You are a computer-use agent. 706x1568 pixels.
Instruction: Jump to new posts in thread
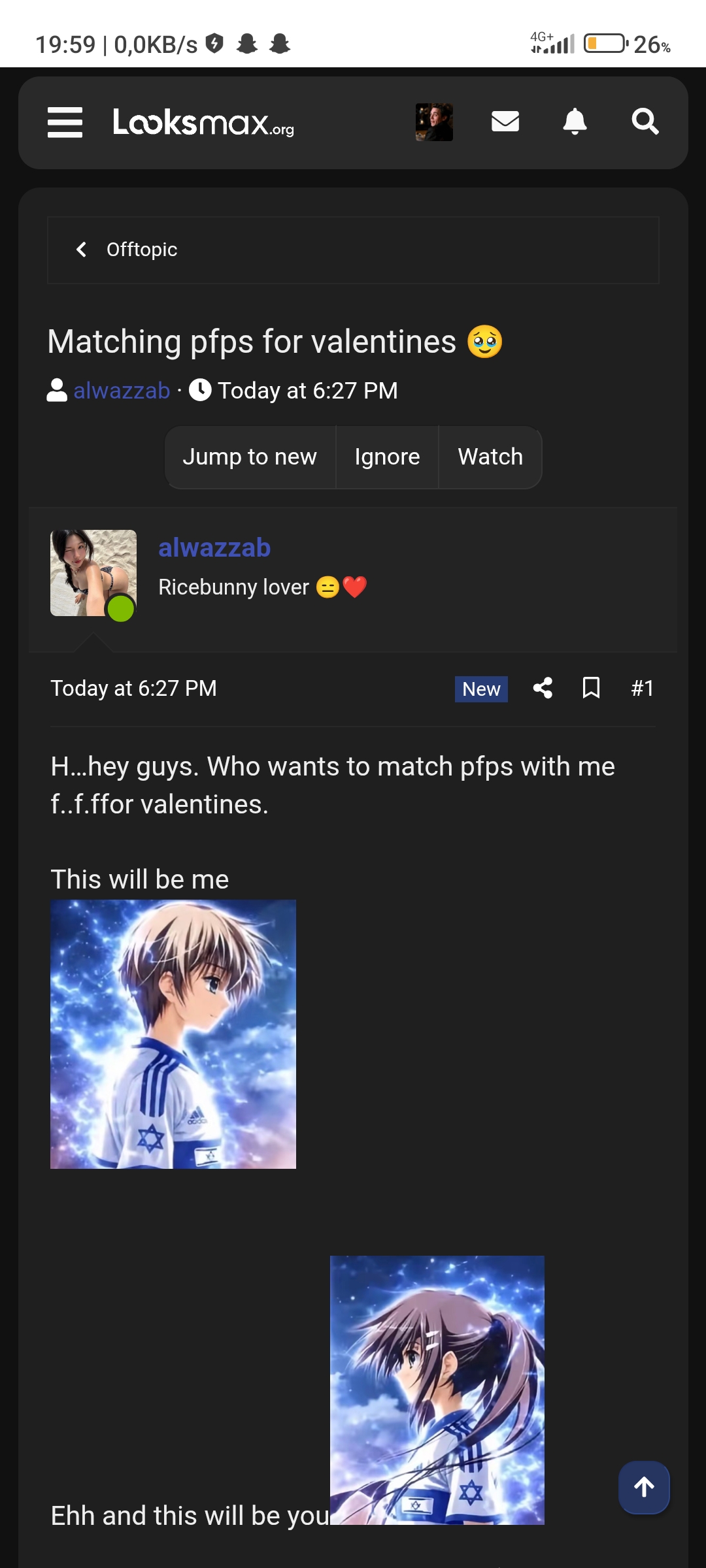[250, 457]
